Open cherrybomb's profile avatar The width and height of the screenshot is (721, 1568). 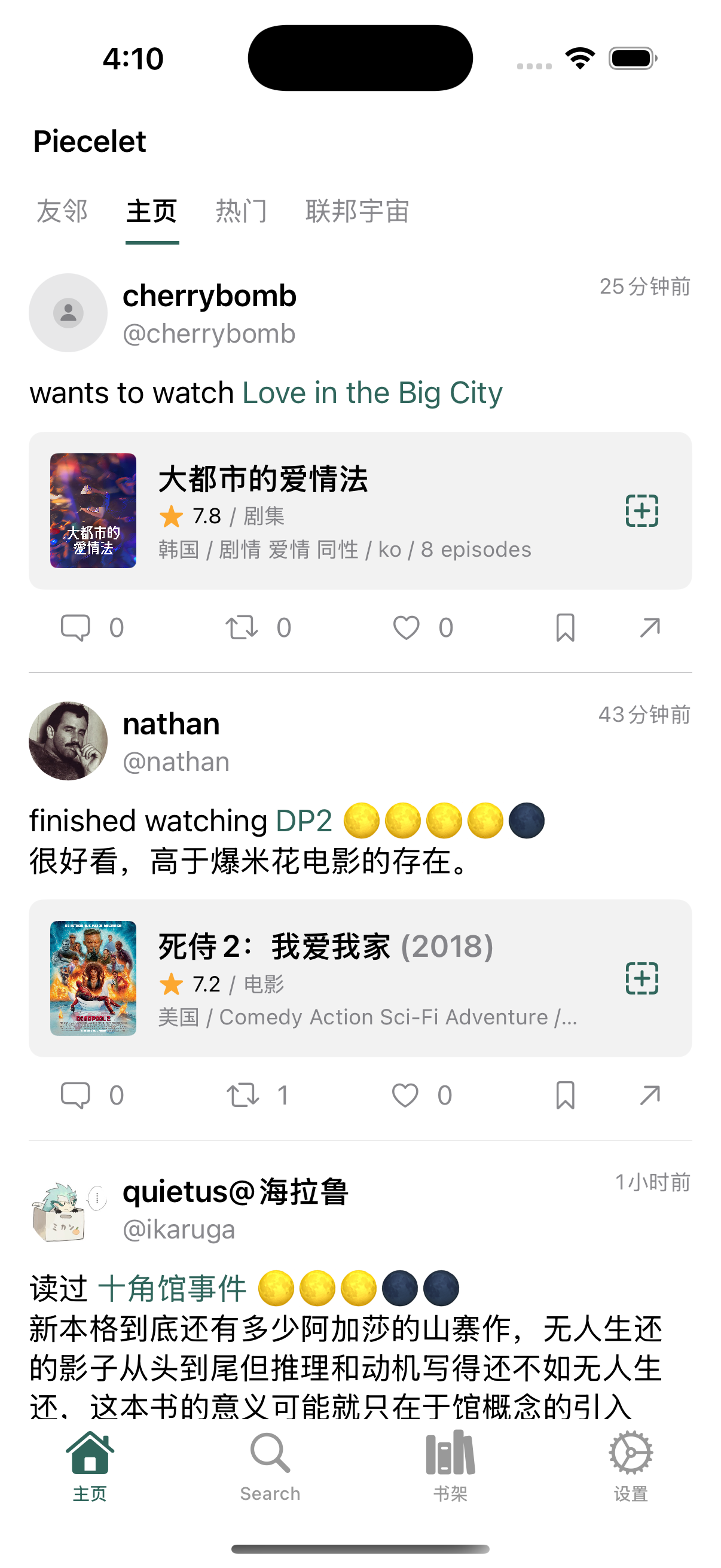tap(68, 313)
